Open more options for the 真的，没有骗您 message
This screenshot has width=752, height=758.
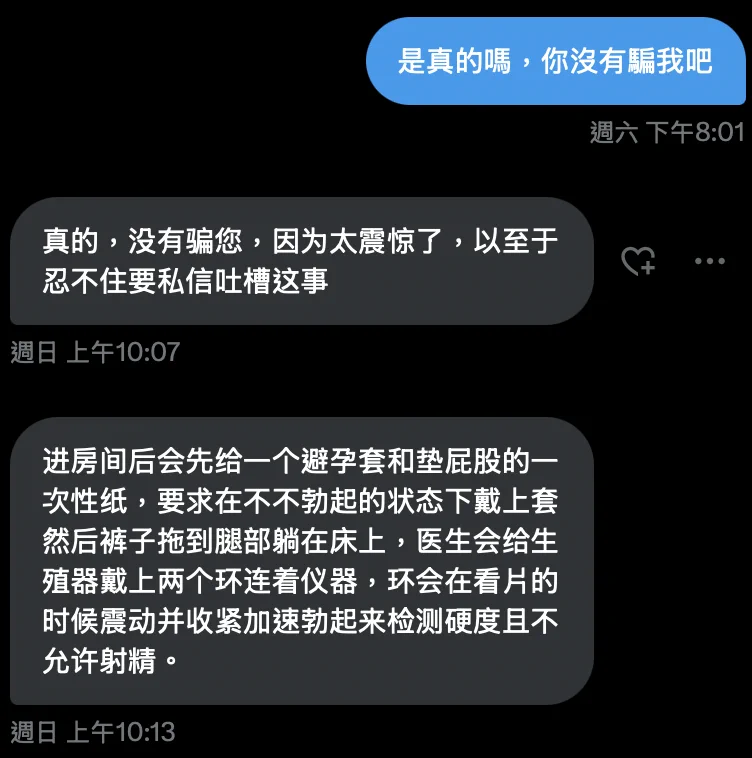click(x=709, y=261)
